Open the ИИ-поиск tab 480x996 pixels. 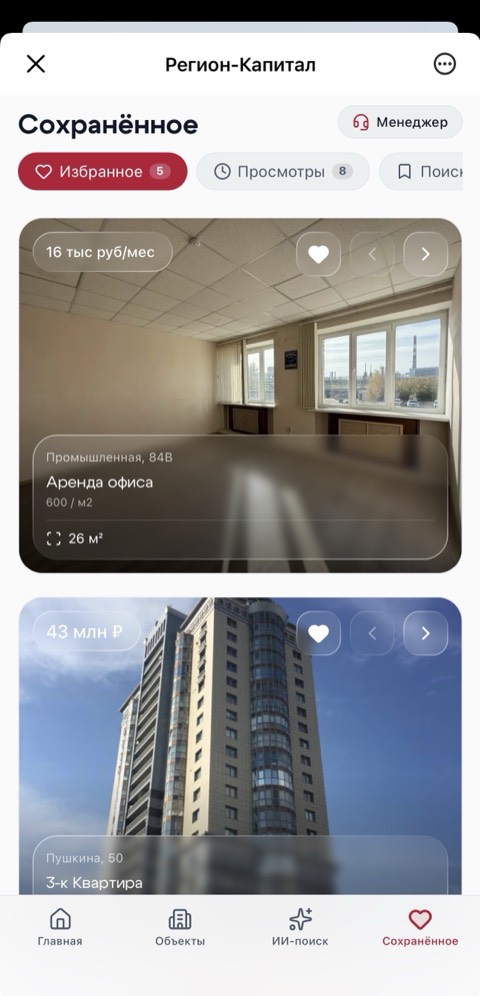(x=300, y=927)
